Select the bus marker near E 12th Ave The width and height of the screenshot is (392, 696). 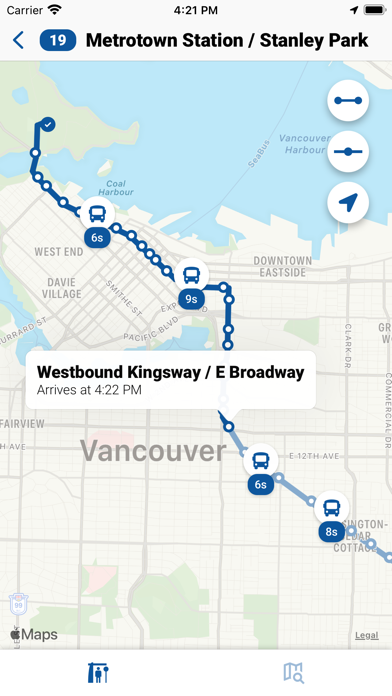click(261, 461)
